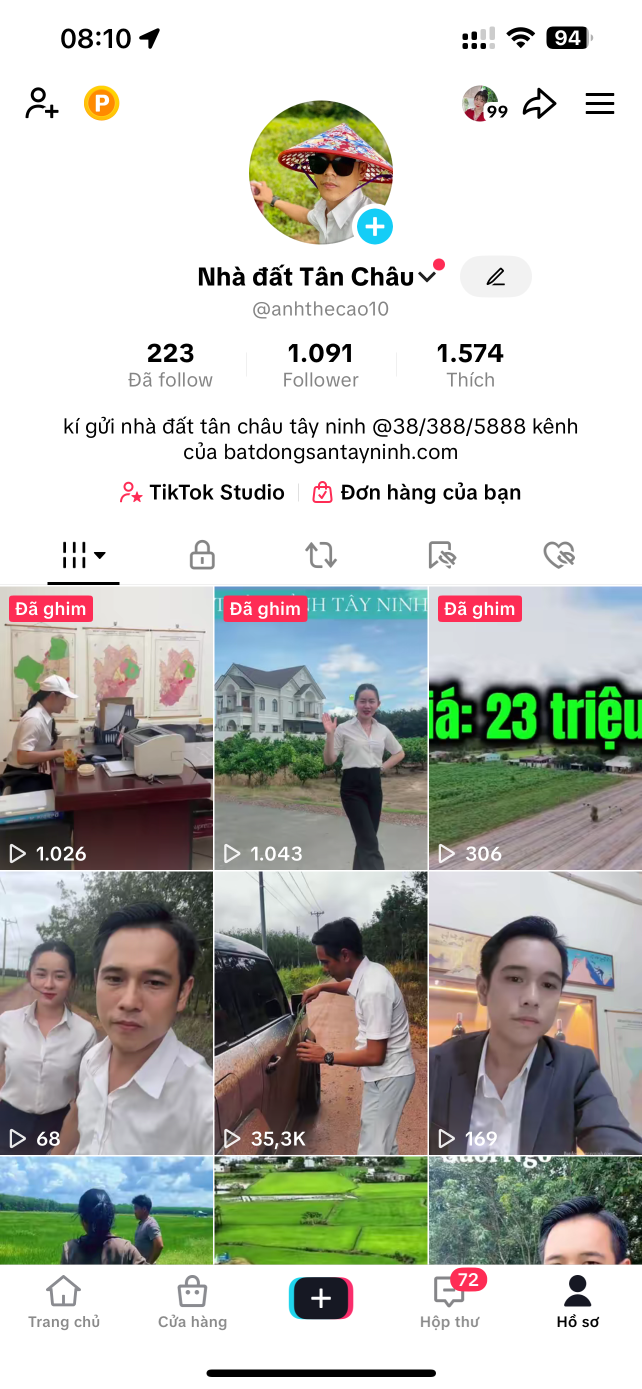
Task: Switch to the reposts tab
Action: click(x=321, y=554)
